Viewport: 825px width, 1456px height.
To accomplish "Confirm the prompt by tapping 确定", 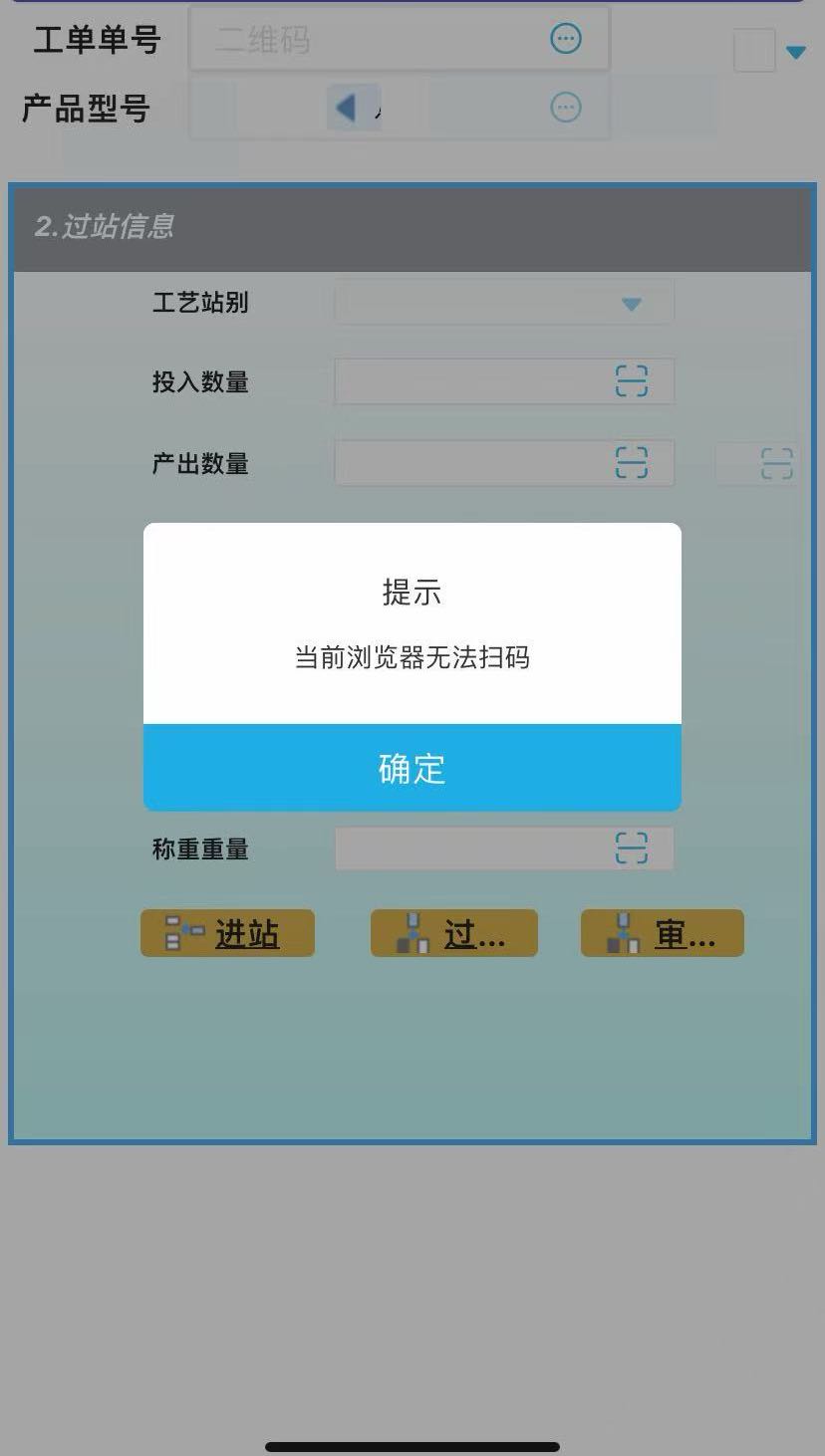I will 412,768.
